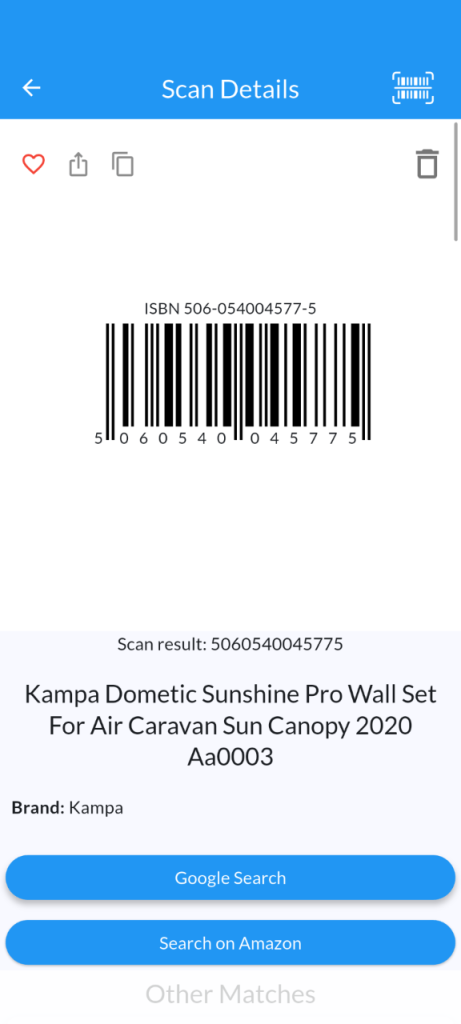The width and height of the screenshot is (461, 1024).
Task: Share this scan result
Action: point(78,164)
